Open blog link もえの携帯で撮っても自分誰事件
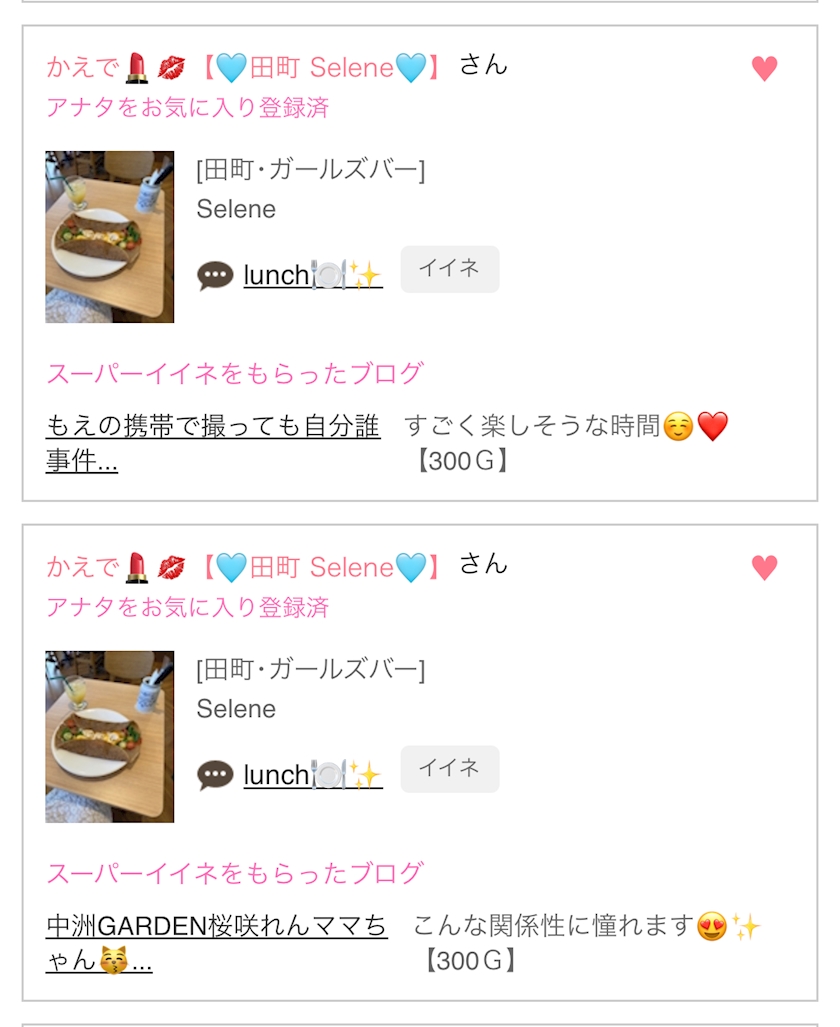This screenshot has width=840, height=1027. 213,443
